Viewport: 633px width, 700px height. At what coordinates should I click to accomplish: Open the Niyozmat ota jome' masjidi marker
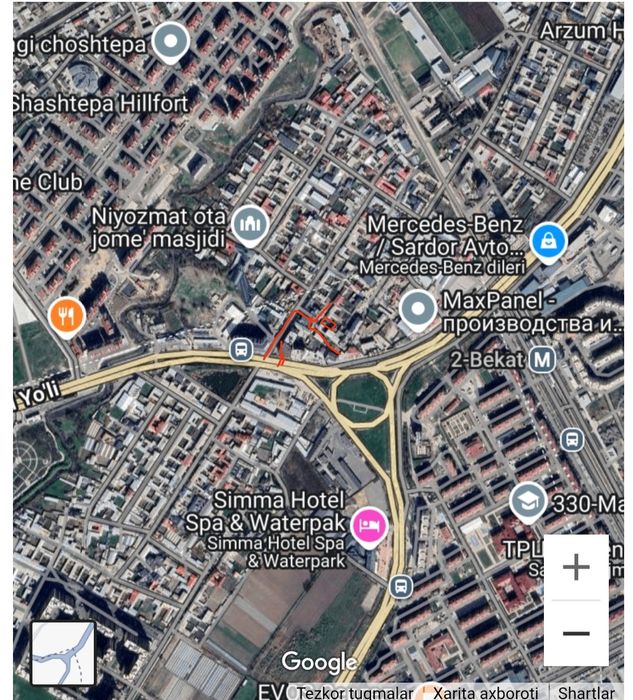249,225
